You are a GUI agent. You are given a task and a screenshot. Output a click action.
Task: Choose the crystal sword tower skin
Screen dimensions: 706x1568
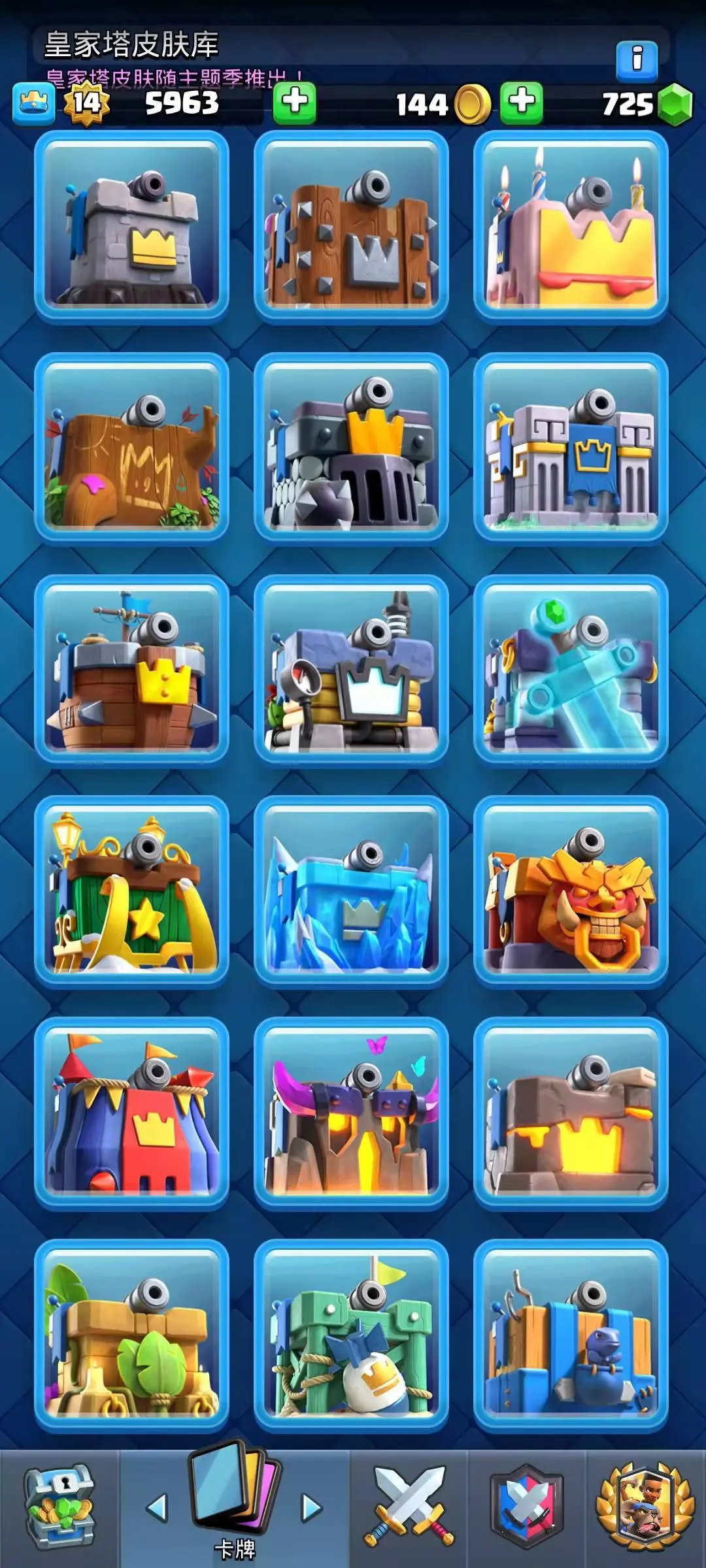pyautogui.click(x=571, y=670)
